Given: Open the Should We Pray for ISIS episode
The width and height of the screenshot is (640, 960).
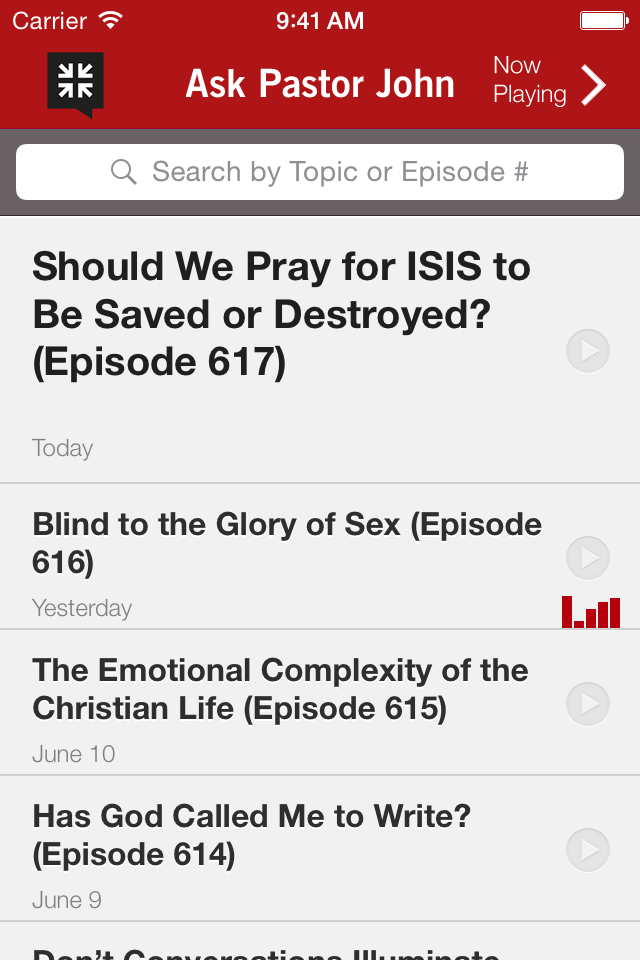Looking at the screenshot, I should pos(282,315).
